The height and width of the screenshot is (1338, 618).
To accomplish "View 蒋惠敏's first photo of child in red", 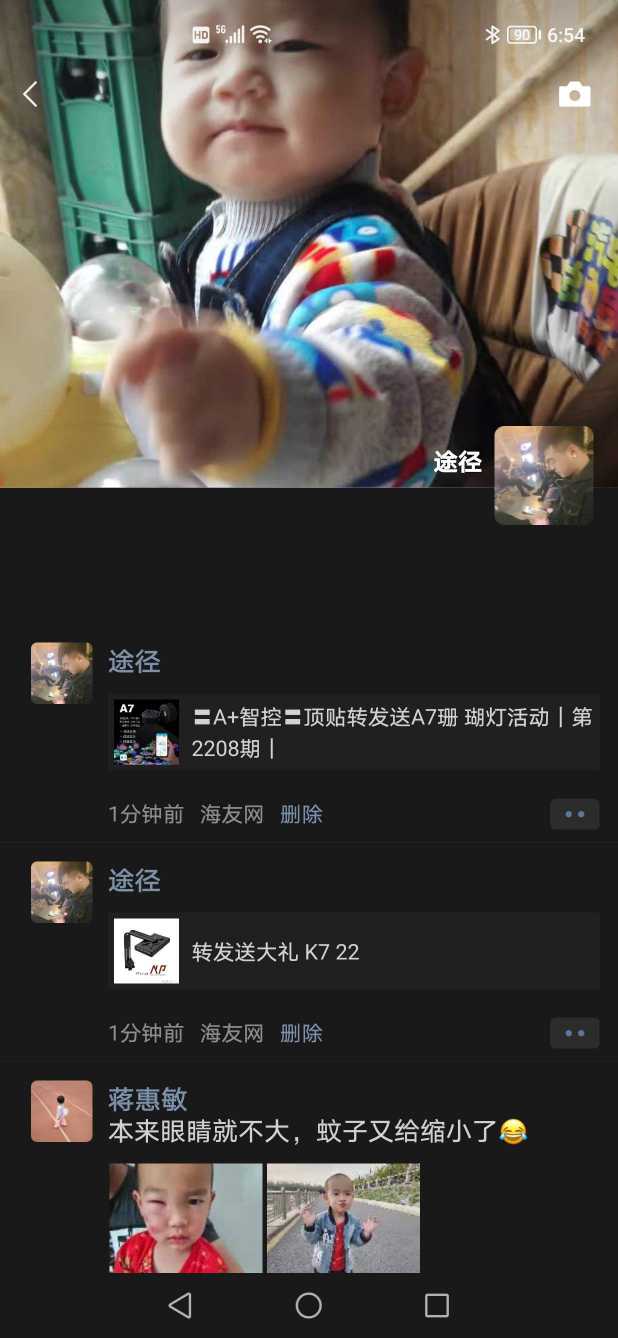I will click(185, 1217).
